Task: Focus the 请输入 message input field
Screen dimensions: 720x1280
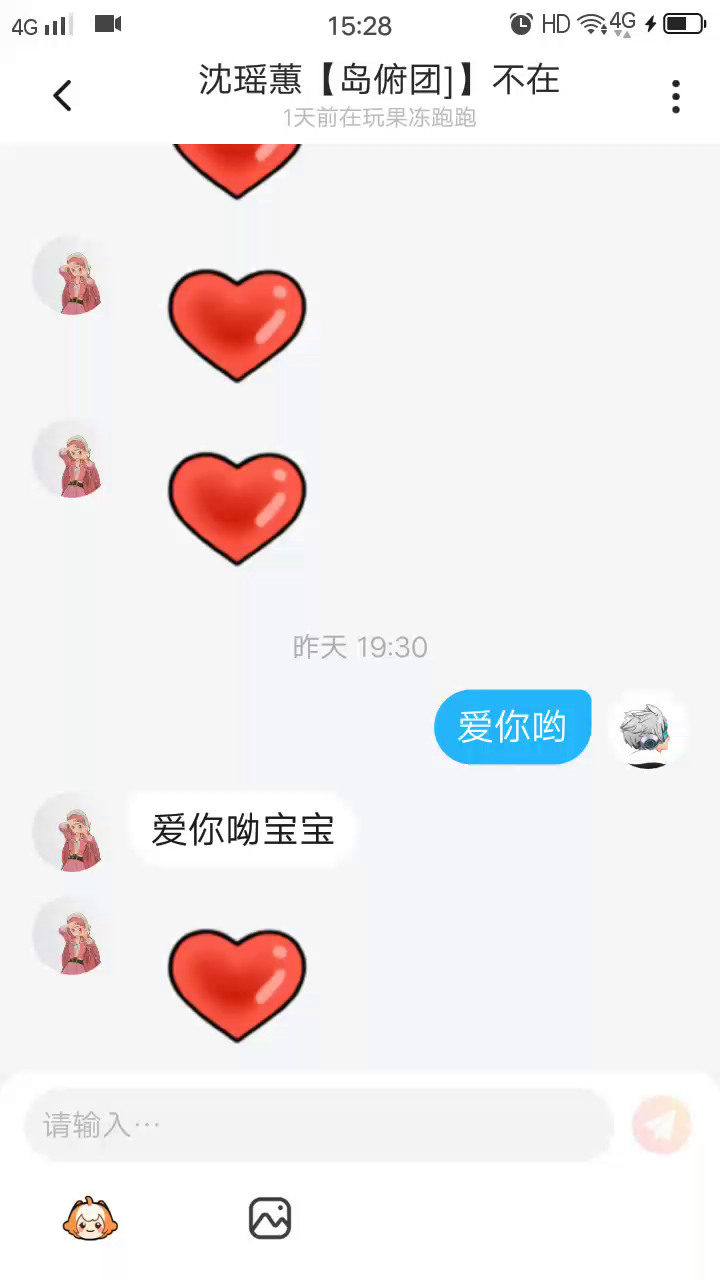Action: pos(318,1125)
